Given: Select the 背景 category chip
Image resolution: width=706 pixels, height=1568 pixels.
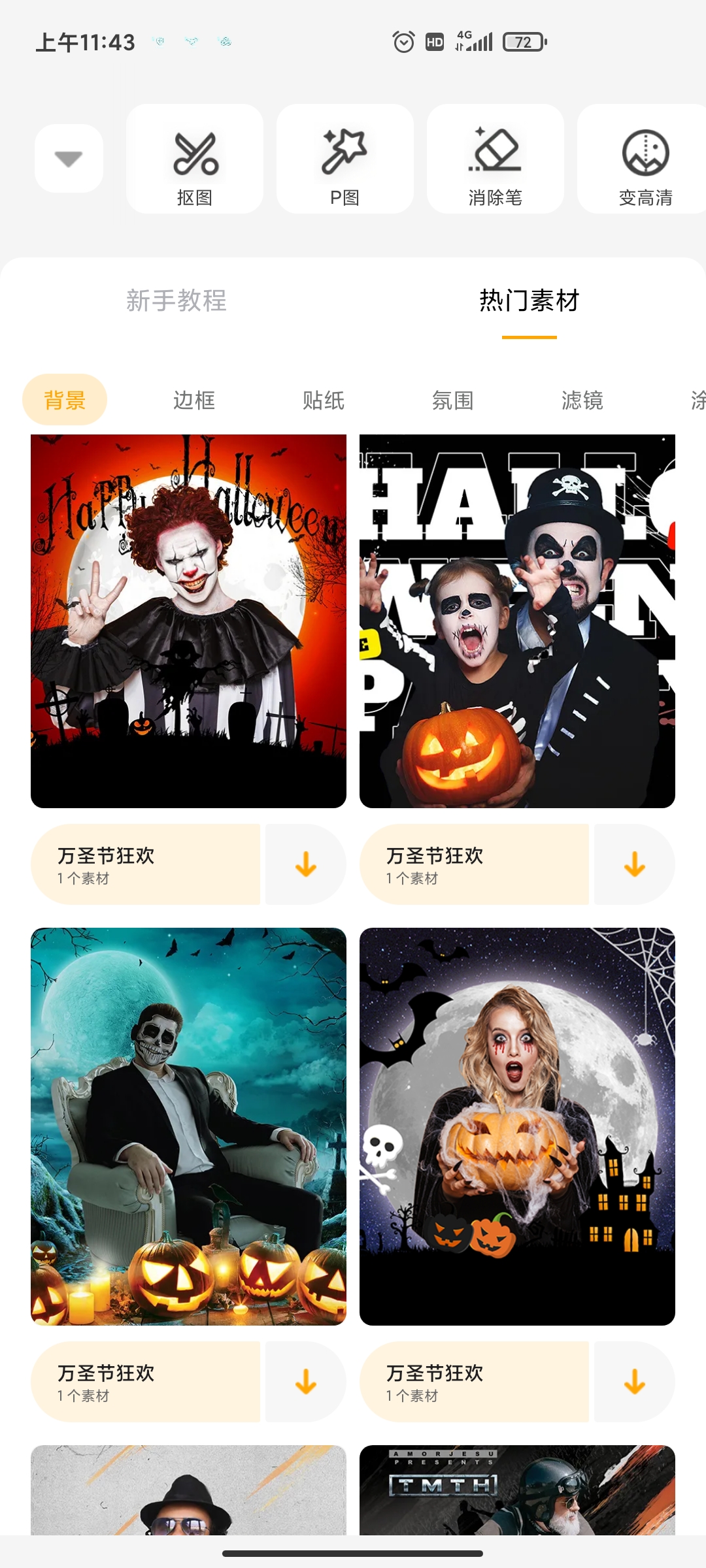Looking at the screenshot, I should pyautogui.click(x=65, y=400).
